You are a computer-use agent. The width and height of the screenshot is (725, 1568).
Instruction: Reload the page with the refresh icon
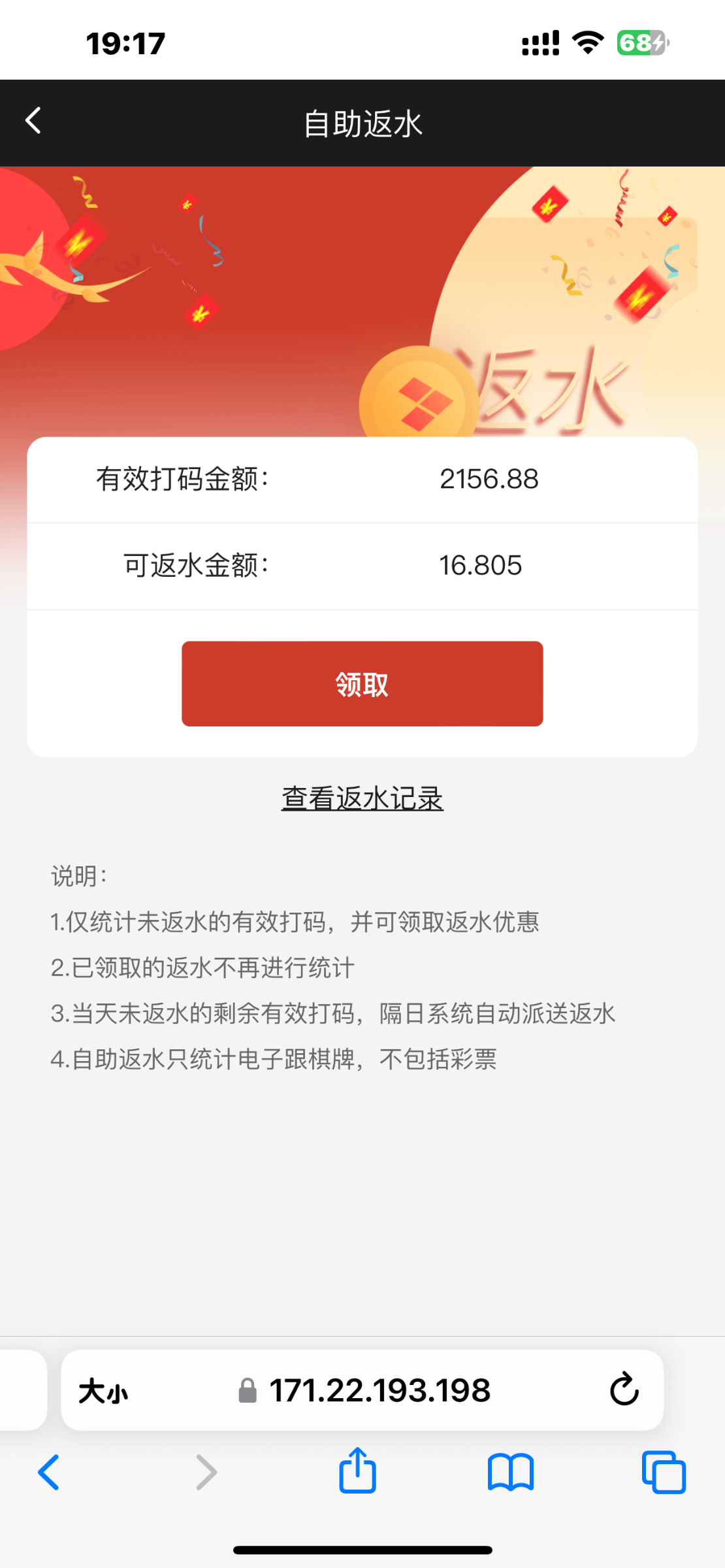[x=624, y=1390]
